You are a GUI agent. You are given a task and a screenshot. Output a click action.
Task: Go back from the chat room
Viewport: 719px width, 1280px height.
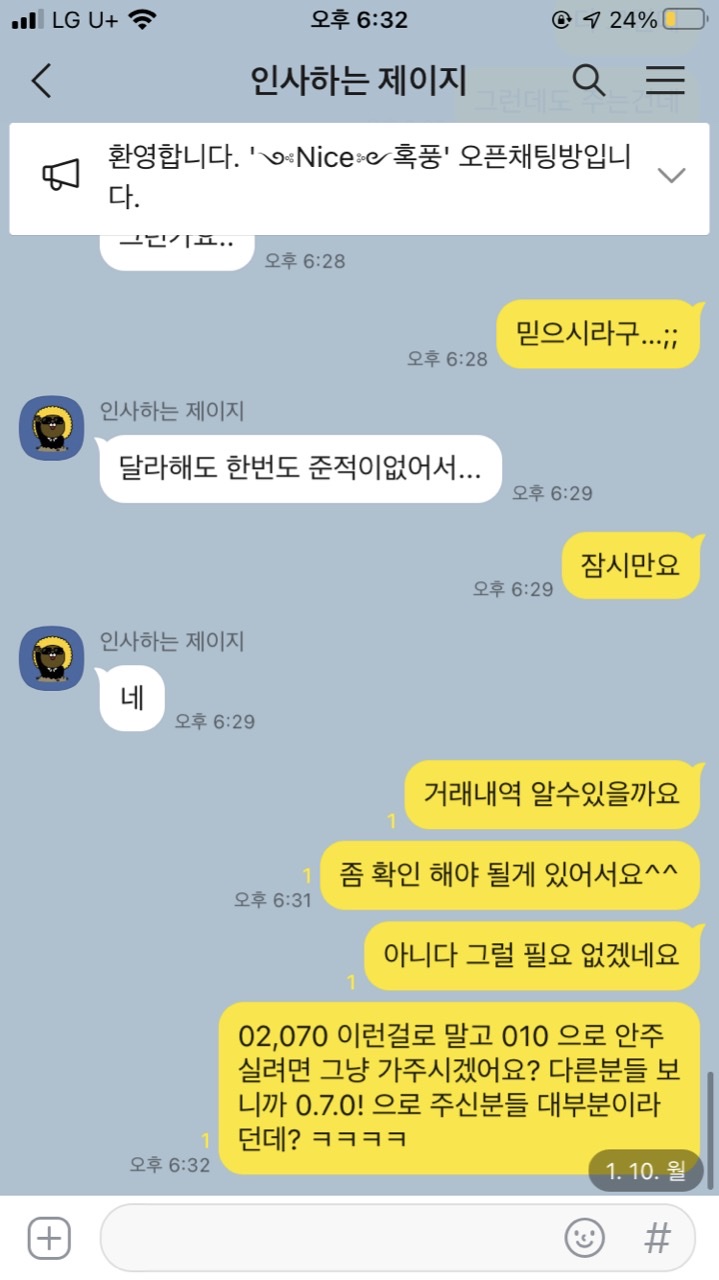click(x=41, y=81)
